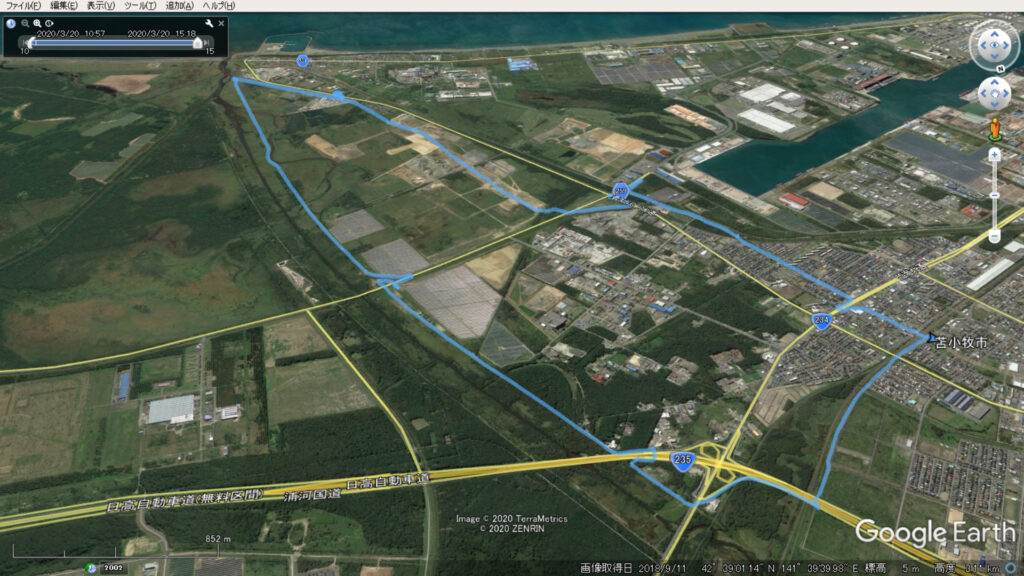Zoom in with the plus button
This screenshot has height=576, width=1024.
coord(995,154)
